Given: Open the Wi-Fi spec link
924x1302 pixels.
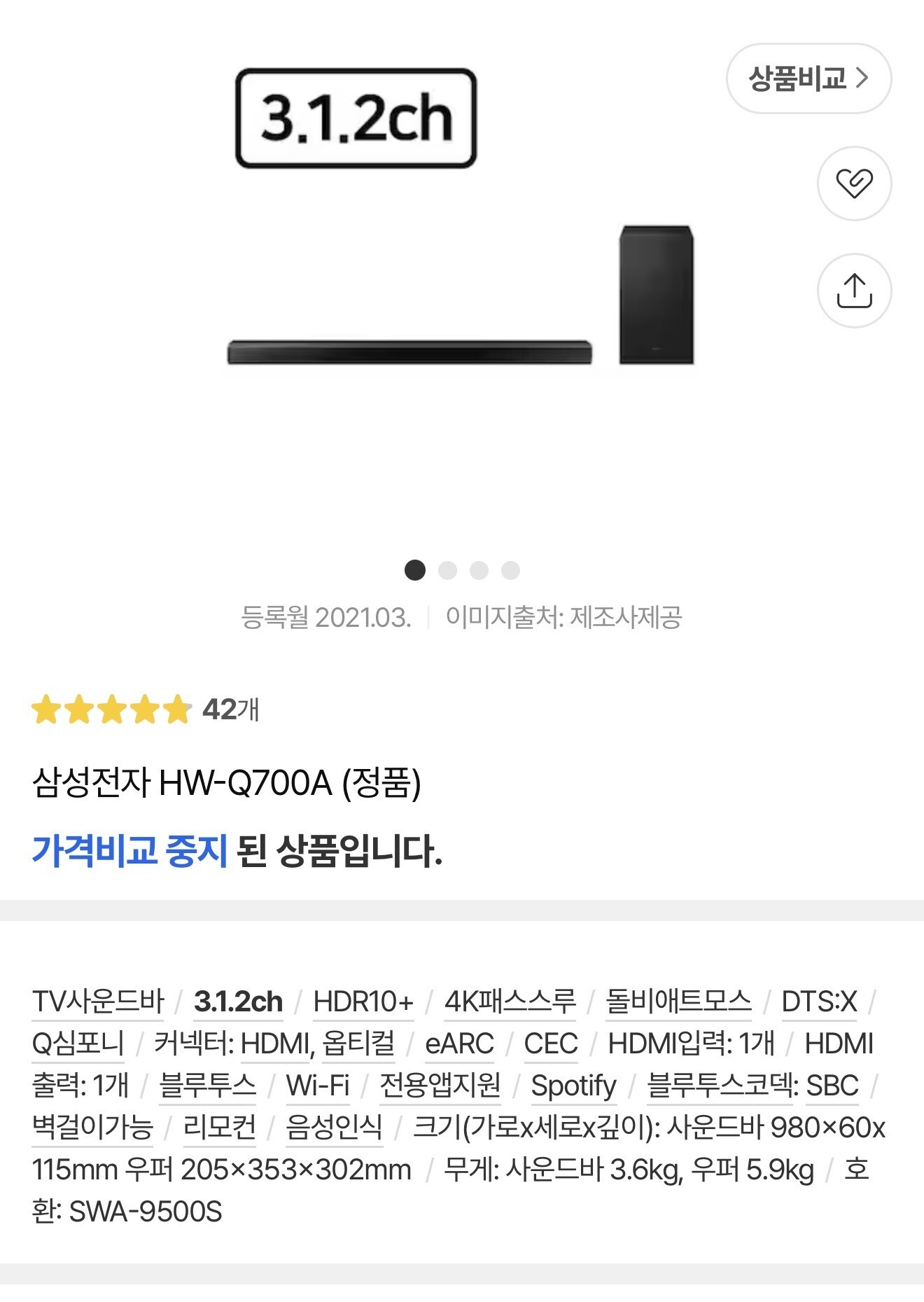Looking at the screenshot, I should click(x=318, y=1086).
